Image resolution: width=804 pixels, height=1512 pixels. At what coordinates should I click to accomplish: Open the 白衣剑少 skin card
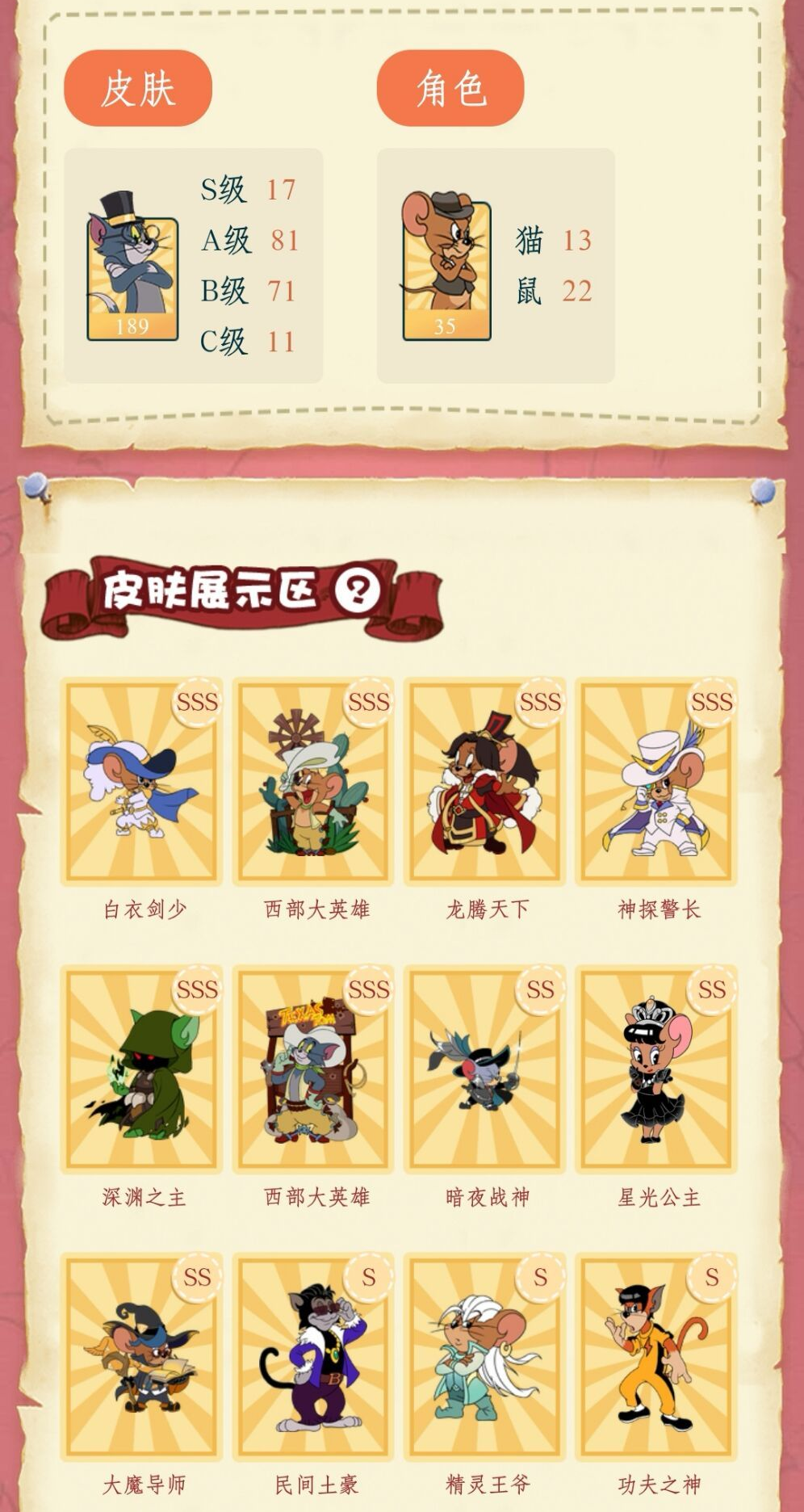tap(142, 782)
